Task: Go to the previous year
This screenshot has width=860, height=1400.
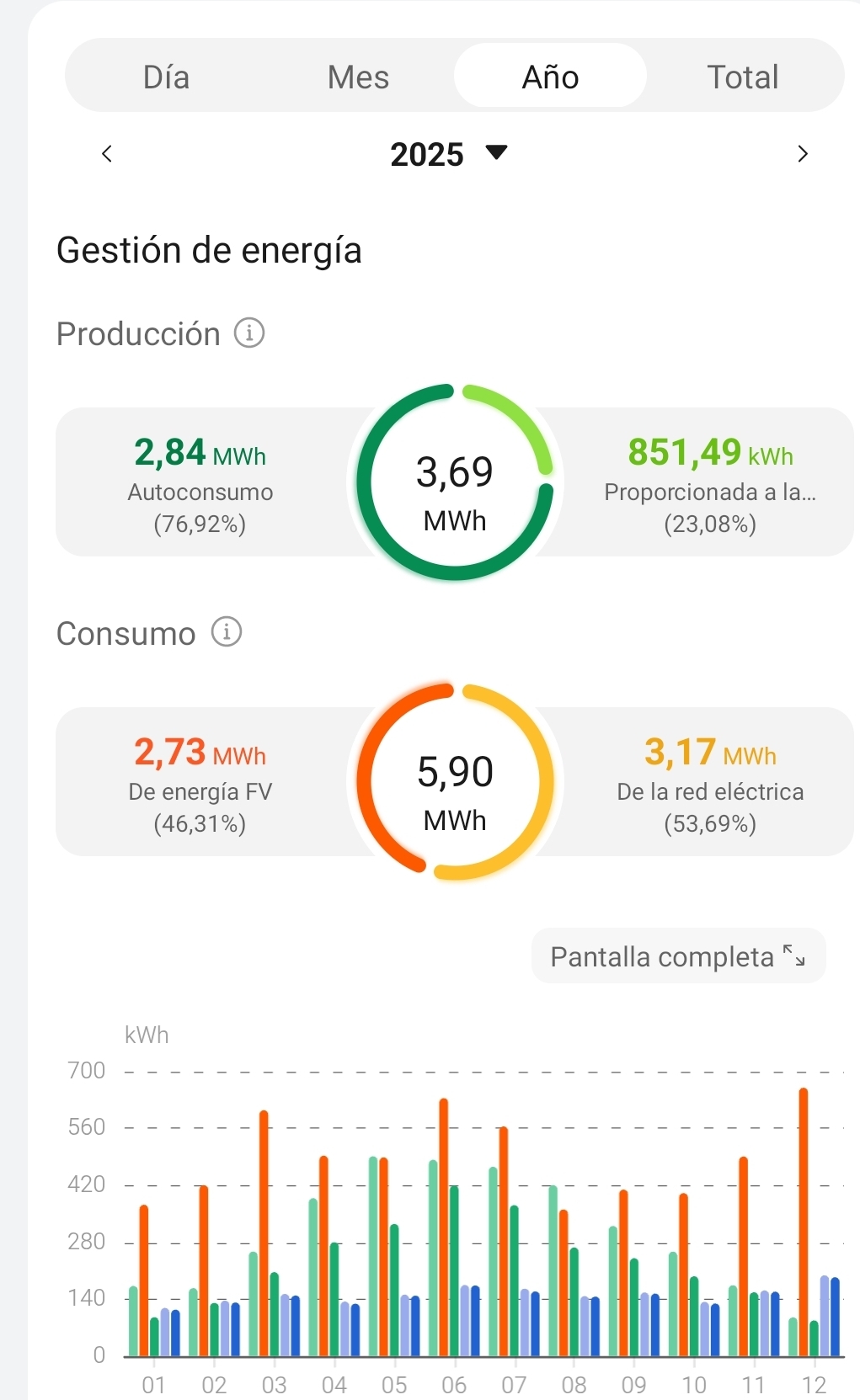Action: tap(107, 154)
